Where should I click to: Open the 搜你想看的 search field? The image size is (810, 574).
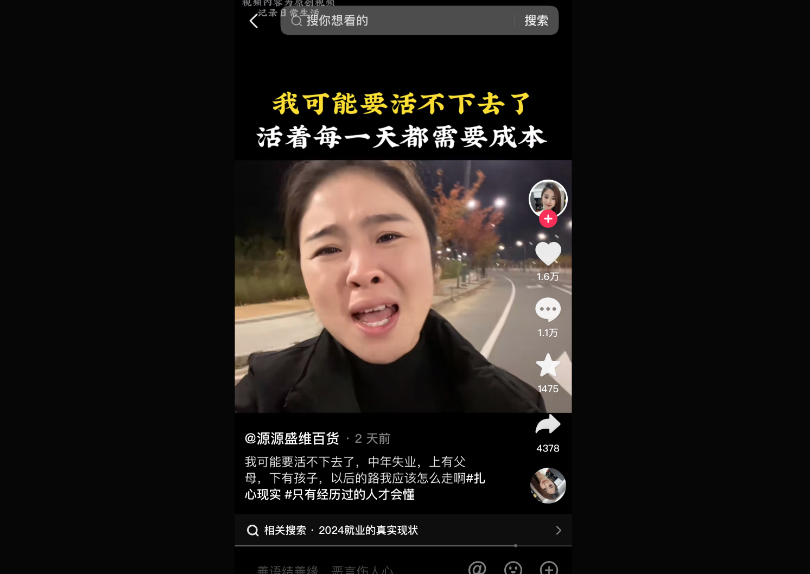tap(400, 20)
